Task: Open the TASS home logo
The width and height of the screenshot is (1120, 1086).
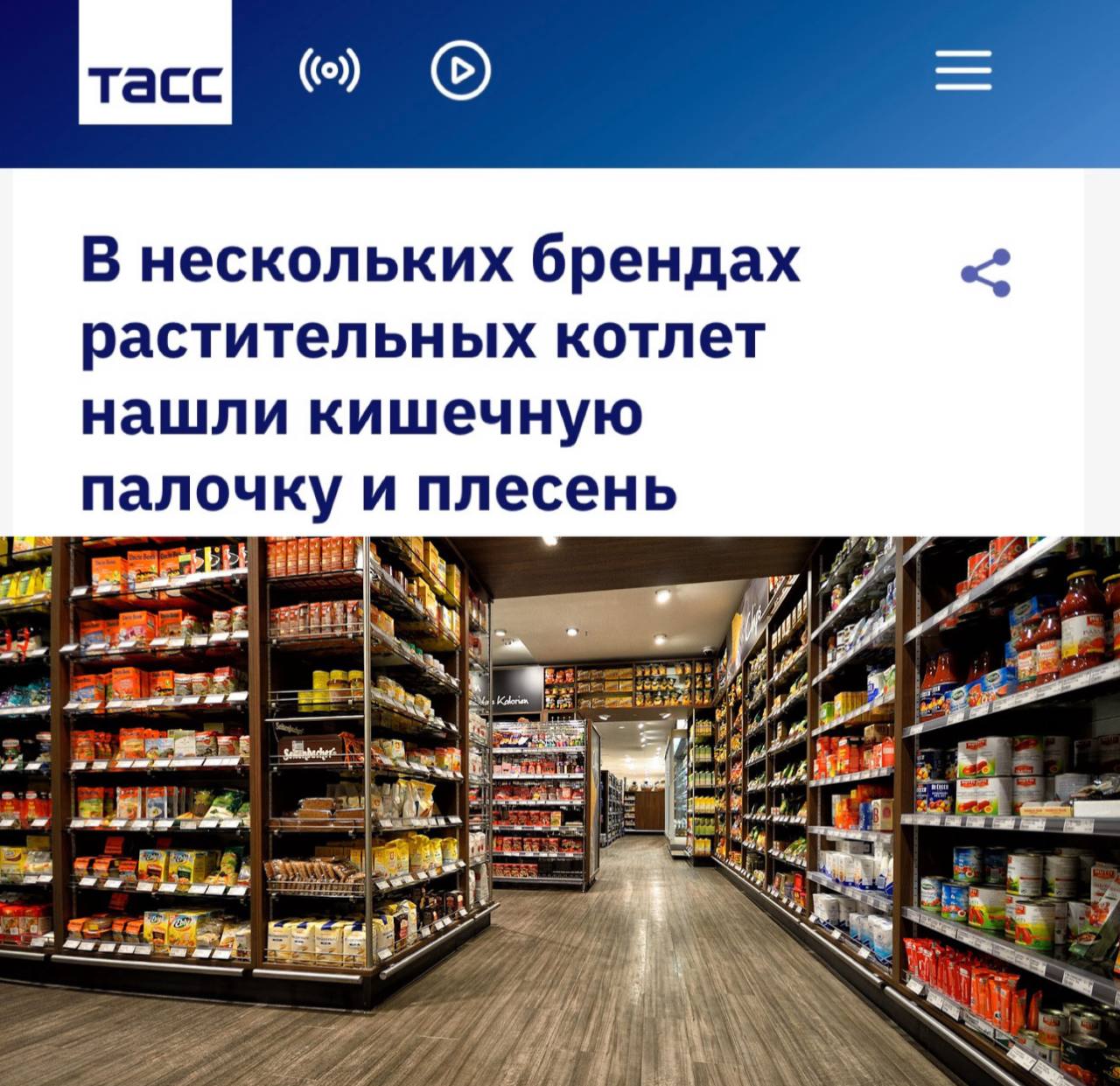Action: [x=155, y=63]
